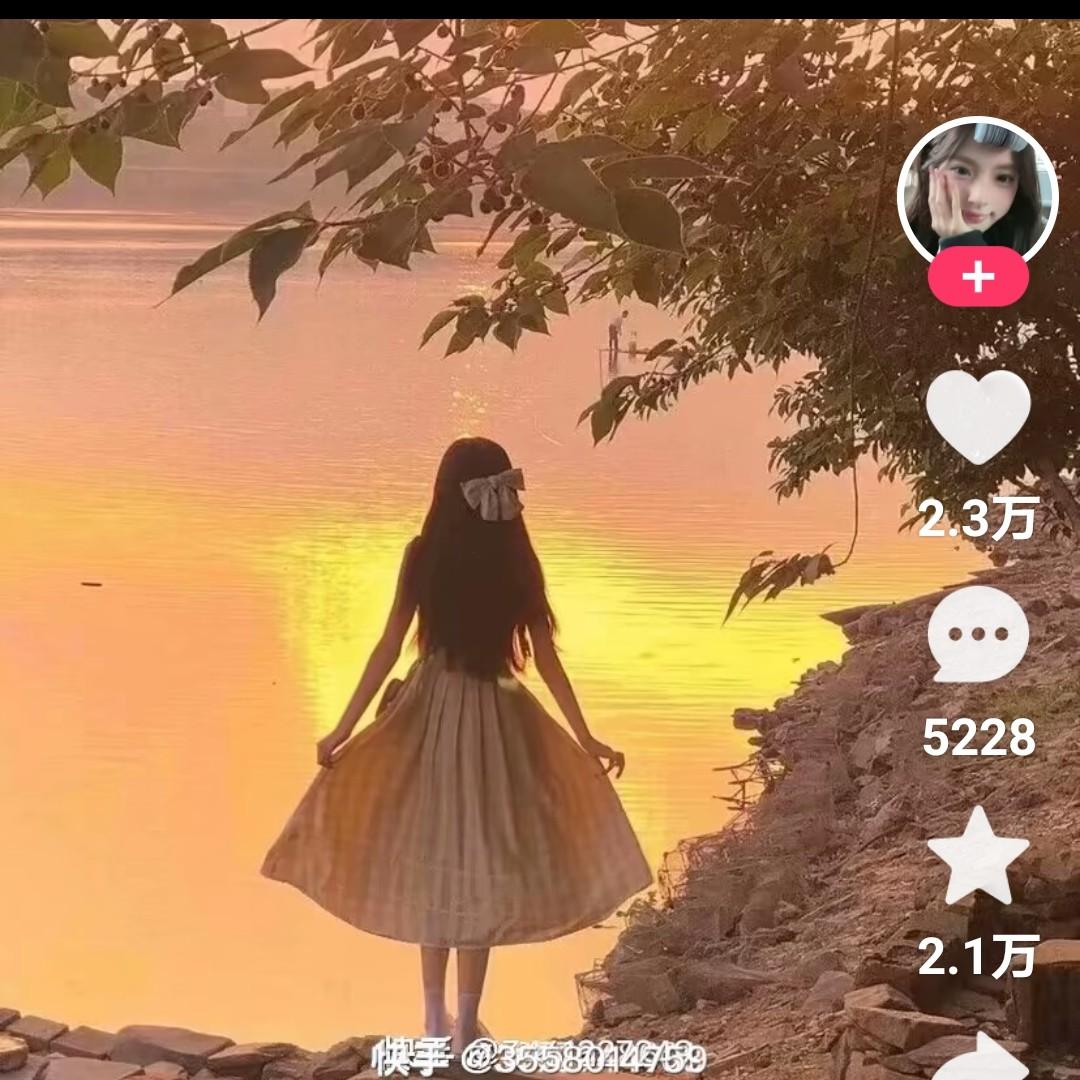Like this video with the heart

[x=978, y=415]
